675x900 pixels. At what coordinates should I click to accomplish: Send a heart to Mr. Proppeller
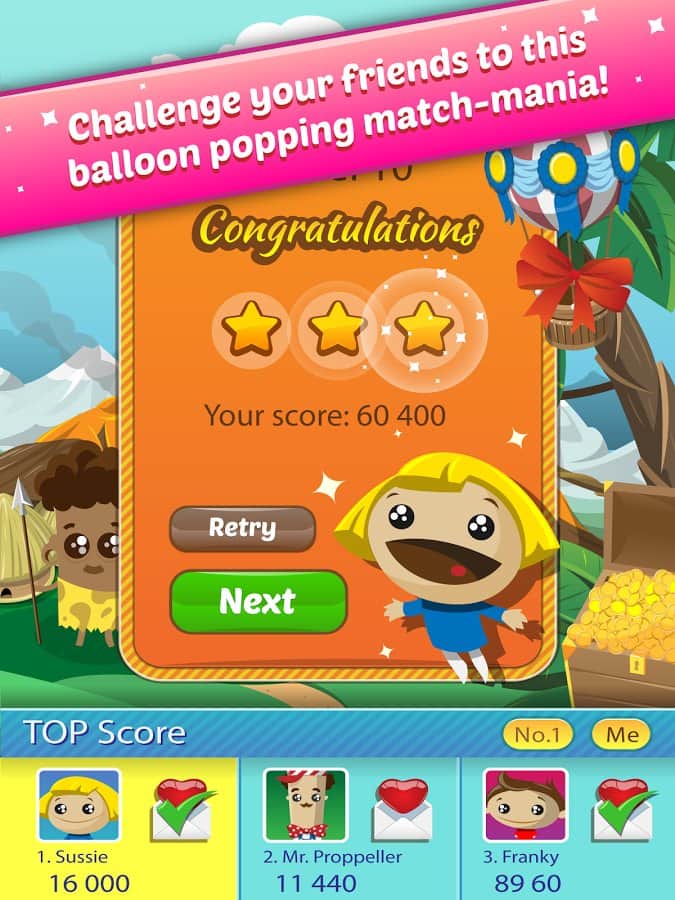[x=402, y=806]
